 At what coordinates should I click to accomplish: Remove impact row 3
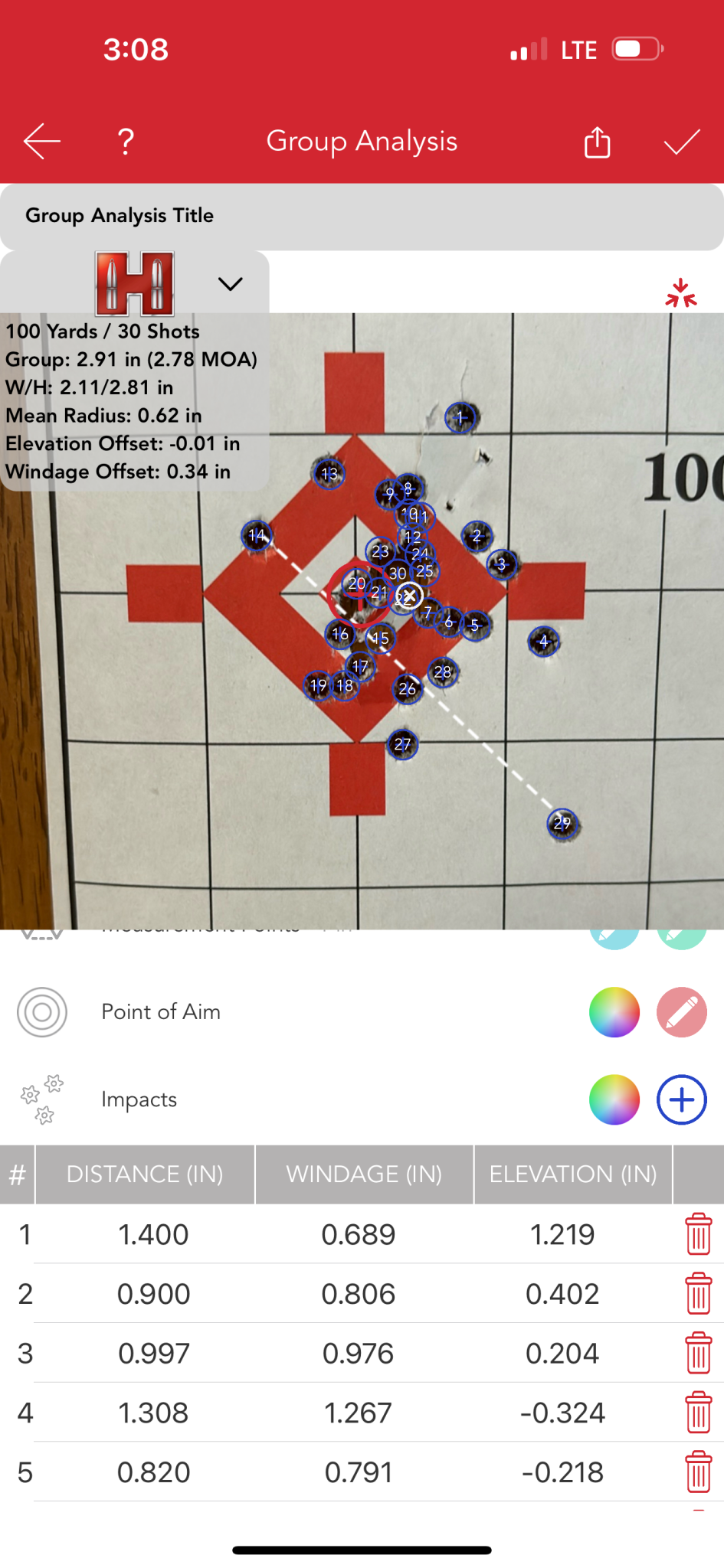click(x=698, y=1353)
